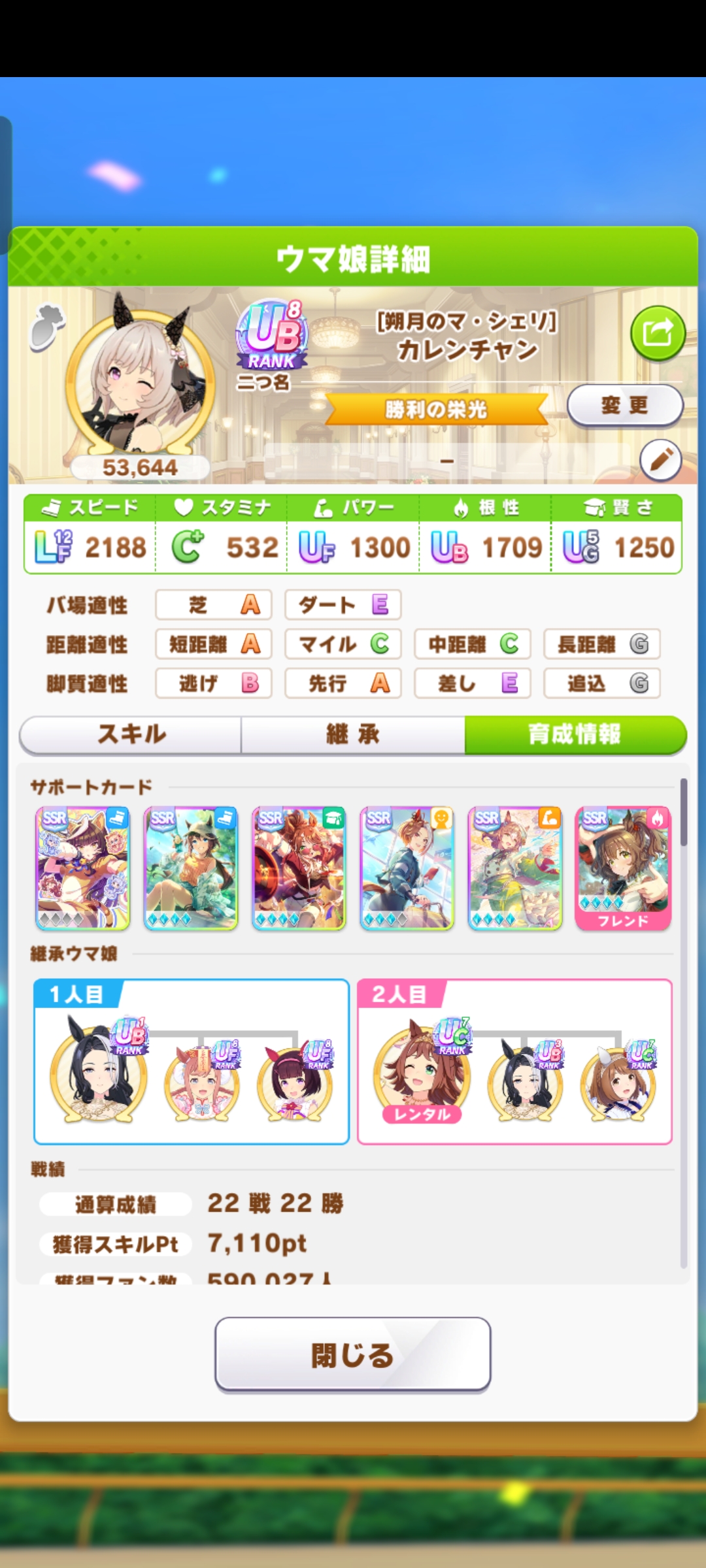Select the 育成情報 tab
Screen dimensions: 706x1568
point(575,734)
